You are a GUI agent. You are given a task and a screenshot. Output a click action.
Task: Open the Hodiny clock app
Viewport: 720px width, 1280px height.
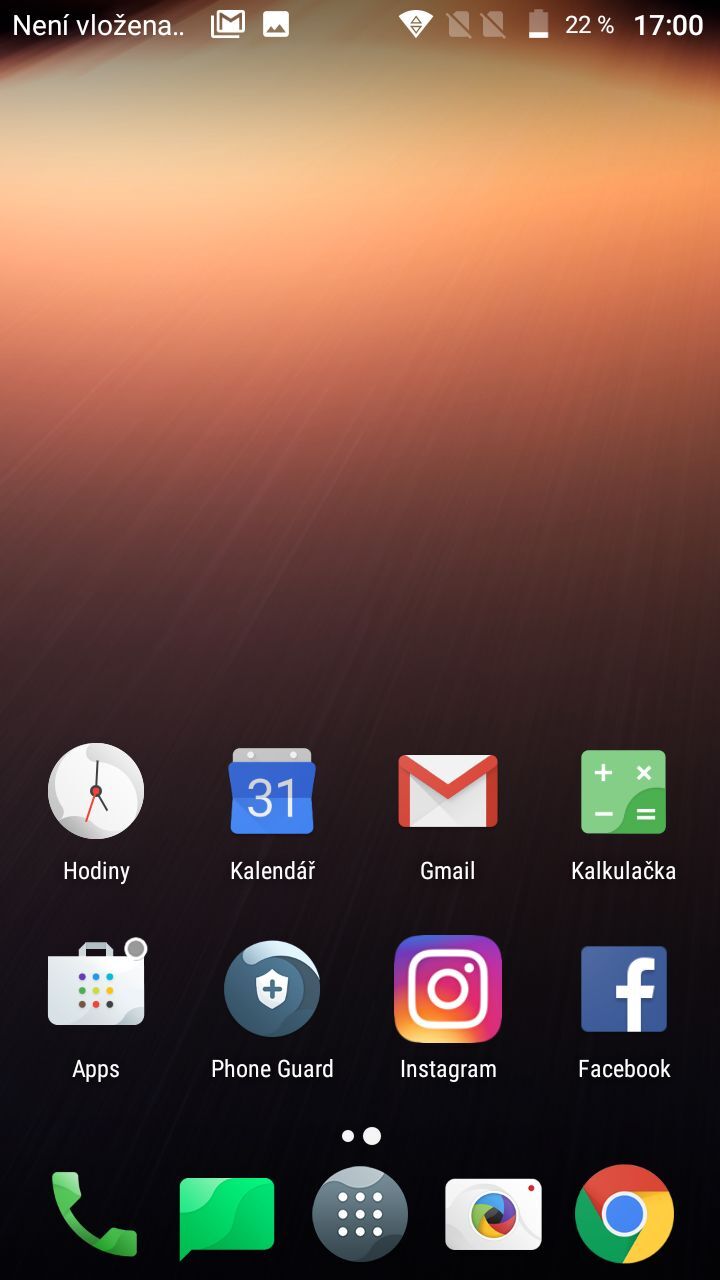tap(96, 791)
